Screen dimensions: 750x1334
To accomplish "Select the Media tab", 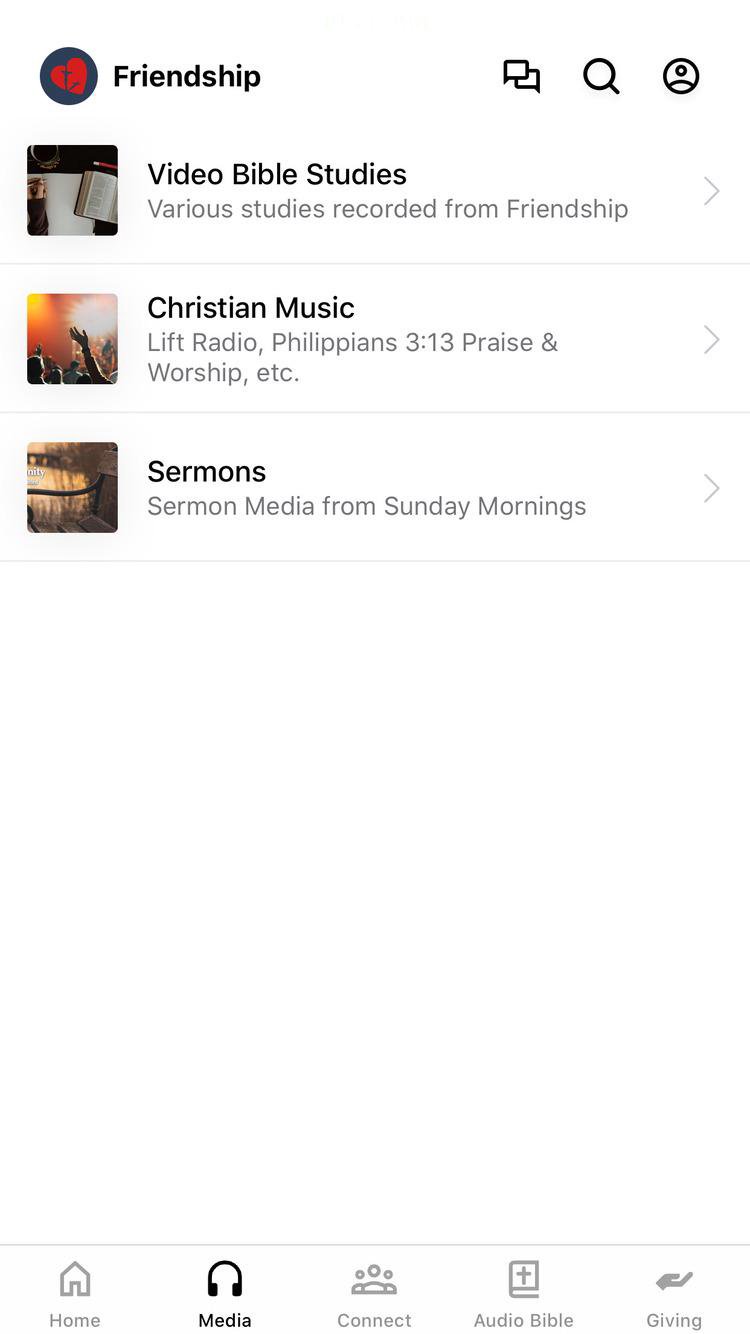I will (x=225, y=1293).
